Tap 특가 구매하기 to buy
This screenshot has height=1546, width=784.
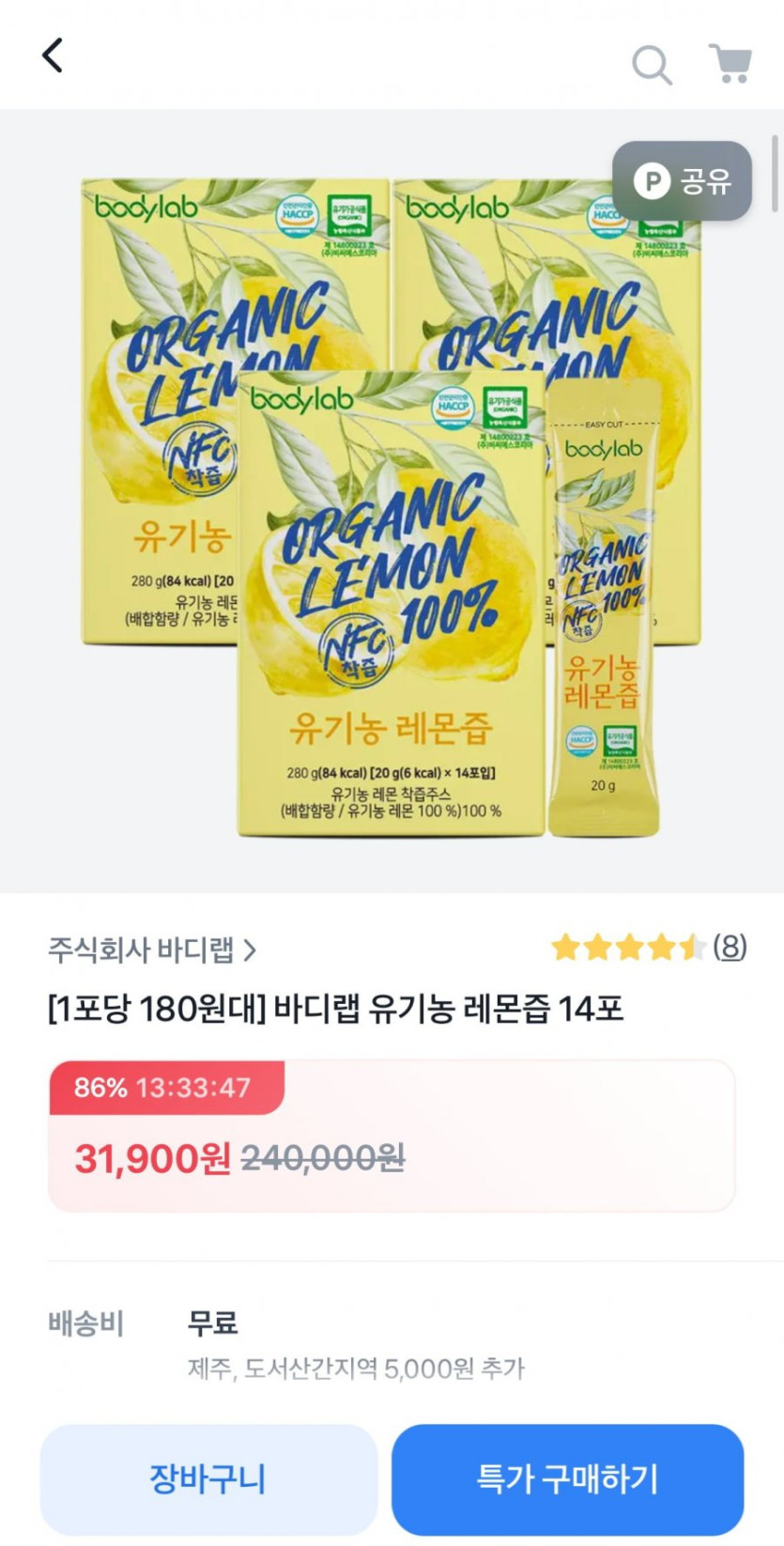click(x=567, y=1478)
